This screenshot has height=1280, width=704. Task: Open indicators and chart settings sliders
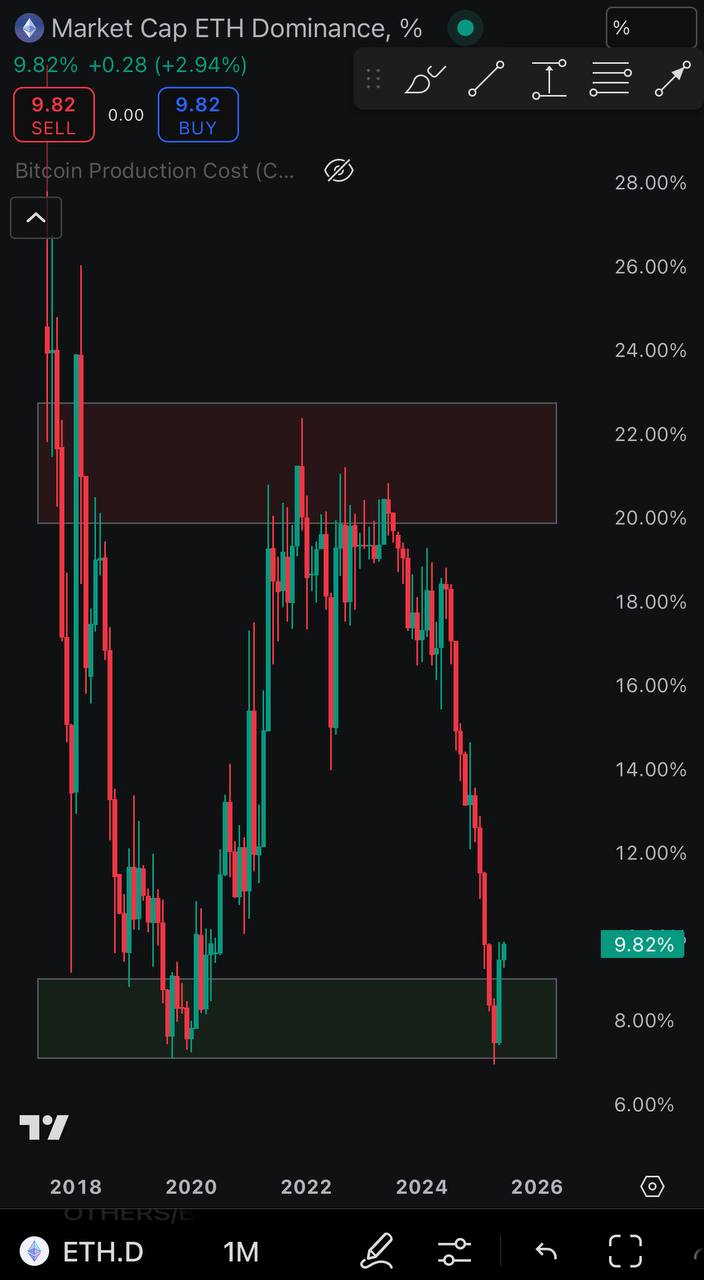point(455,1250)
